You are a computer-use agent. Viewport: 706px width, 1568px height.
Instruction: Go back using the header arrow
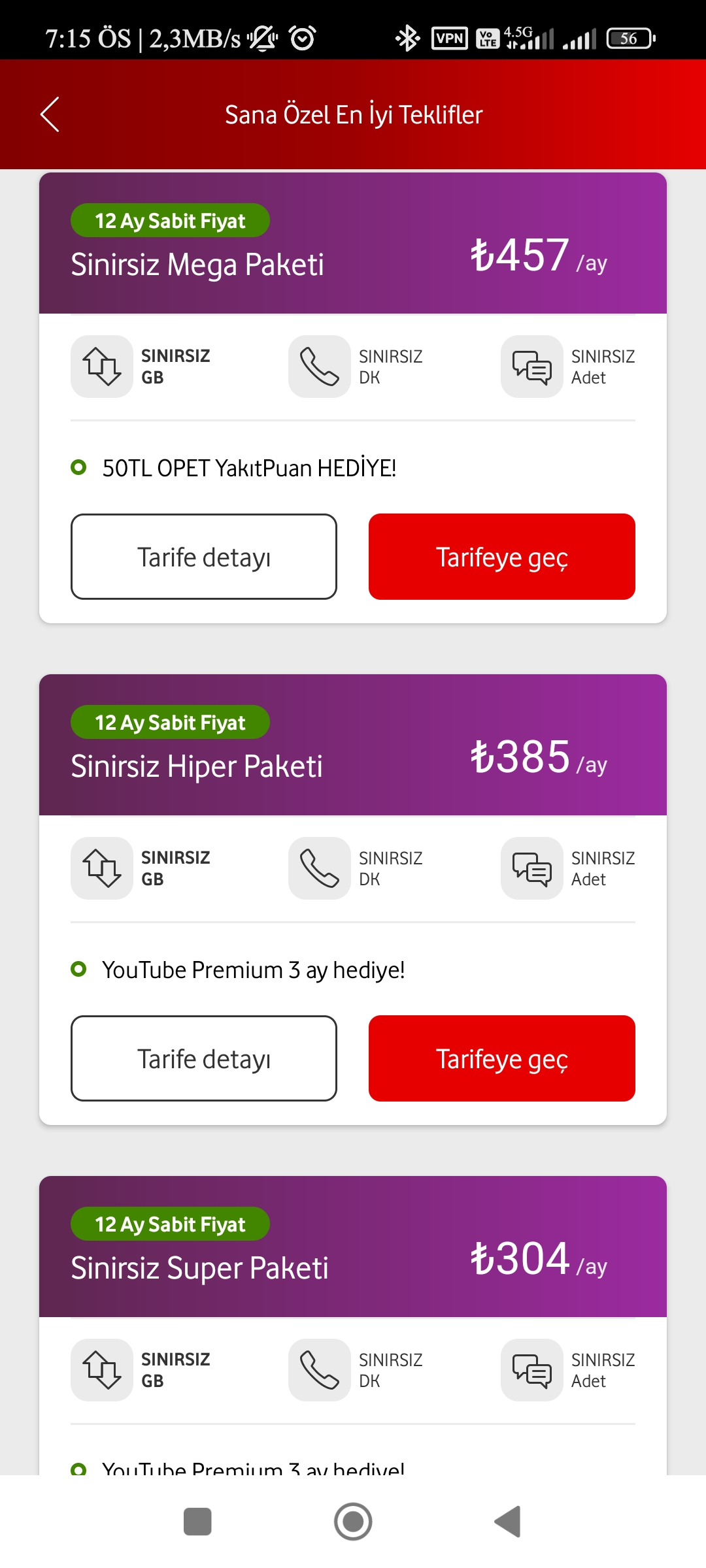(x=50, y=114)
